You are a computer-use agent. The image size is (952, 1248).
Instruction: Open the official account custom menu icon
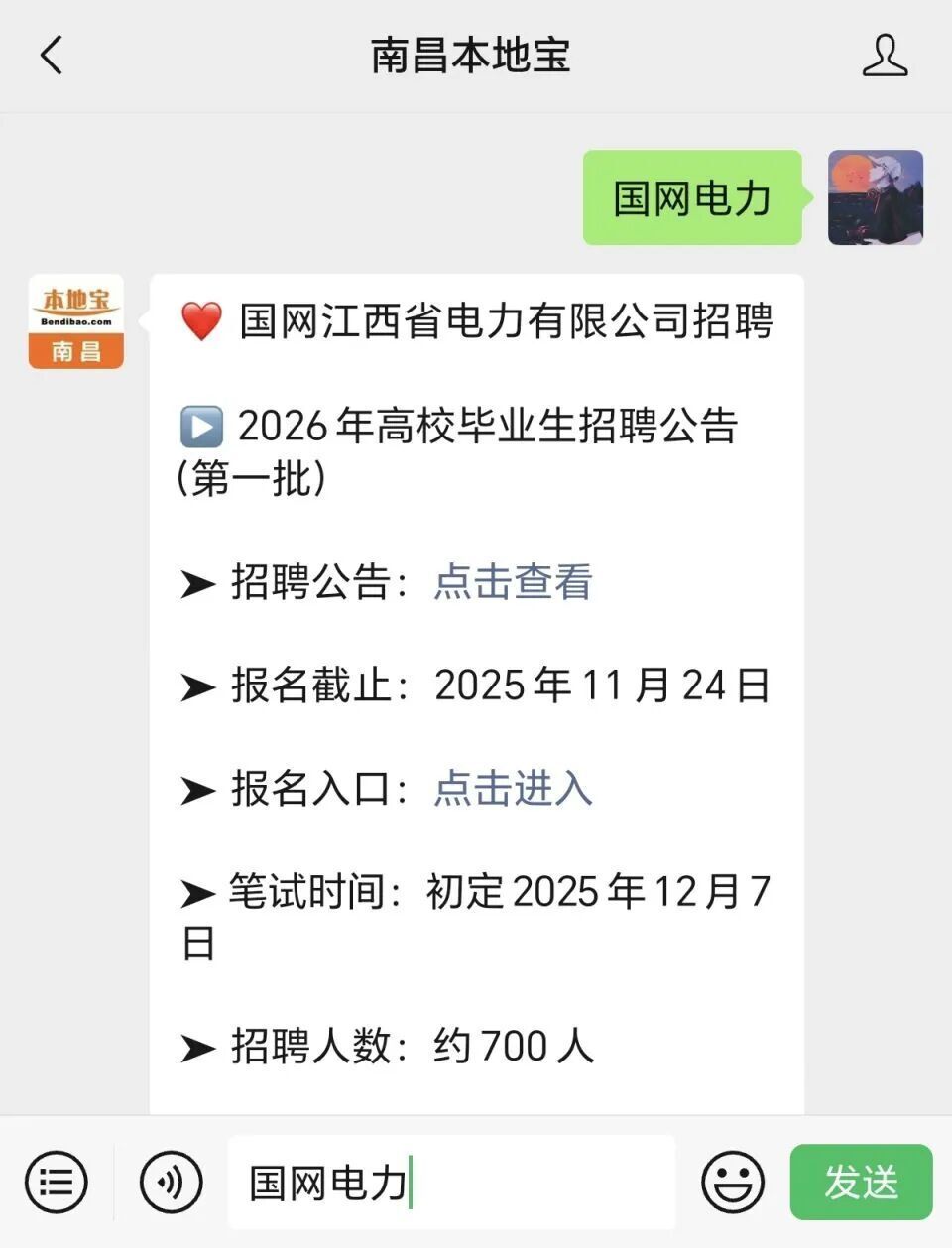[x=57, y=1182]
